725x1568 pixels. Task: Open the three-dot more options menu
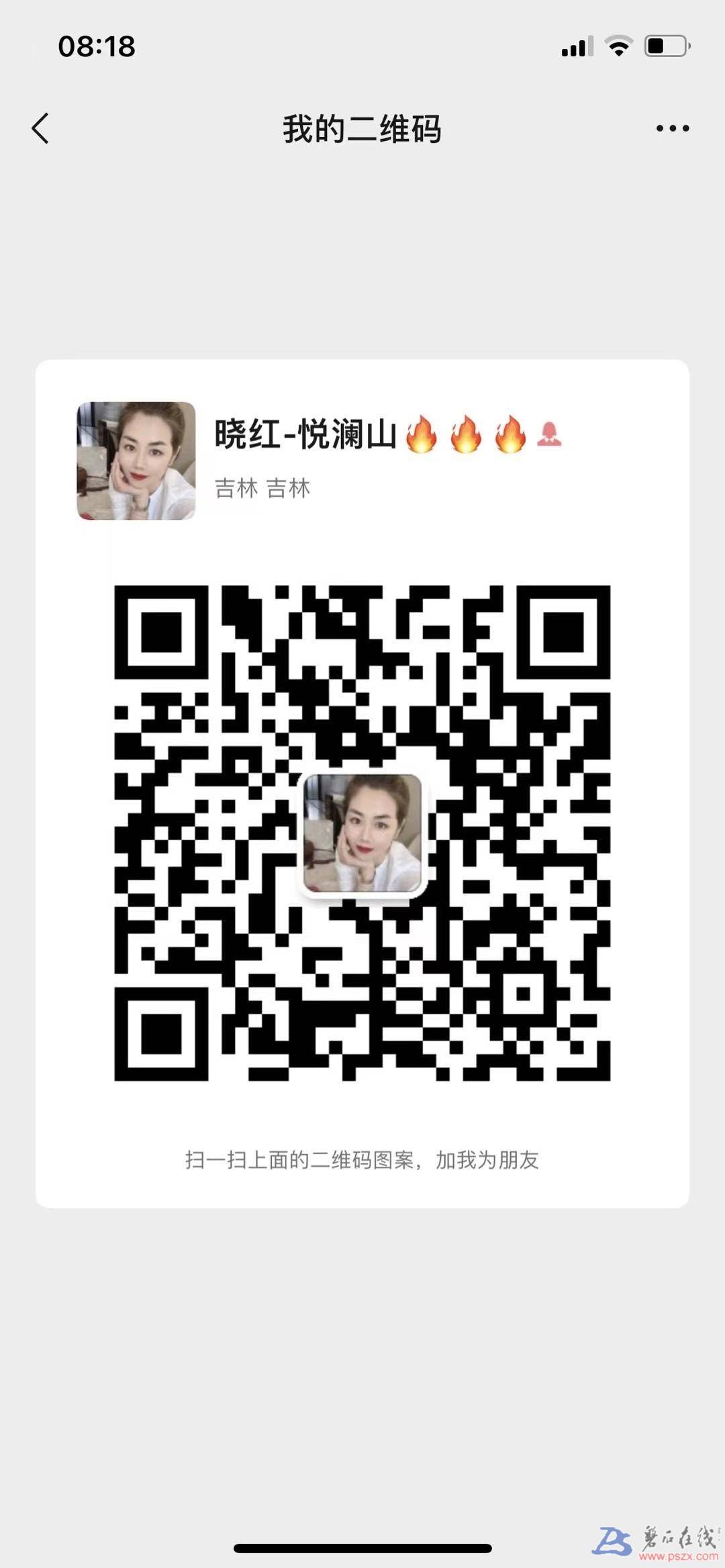tap(673, 128)
